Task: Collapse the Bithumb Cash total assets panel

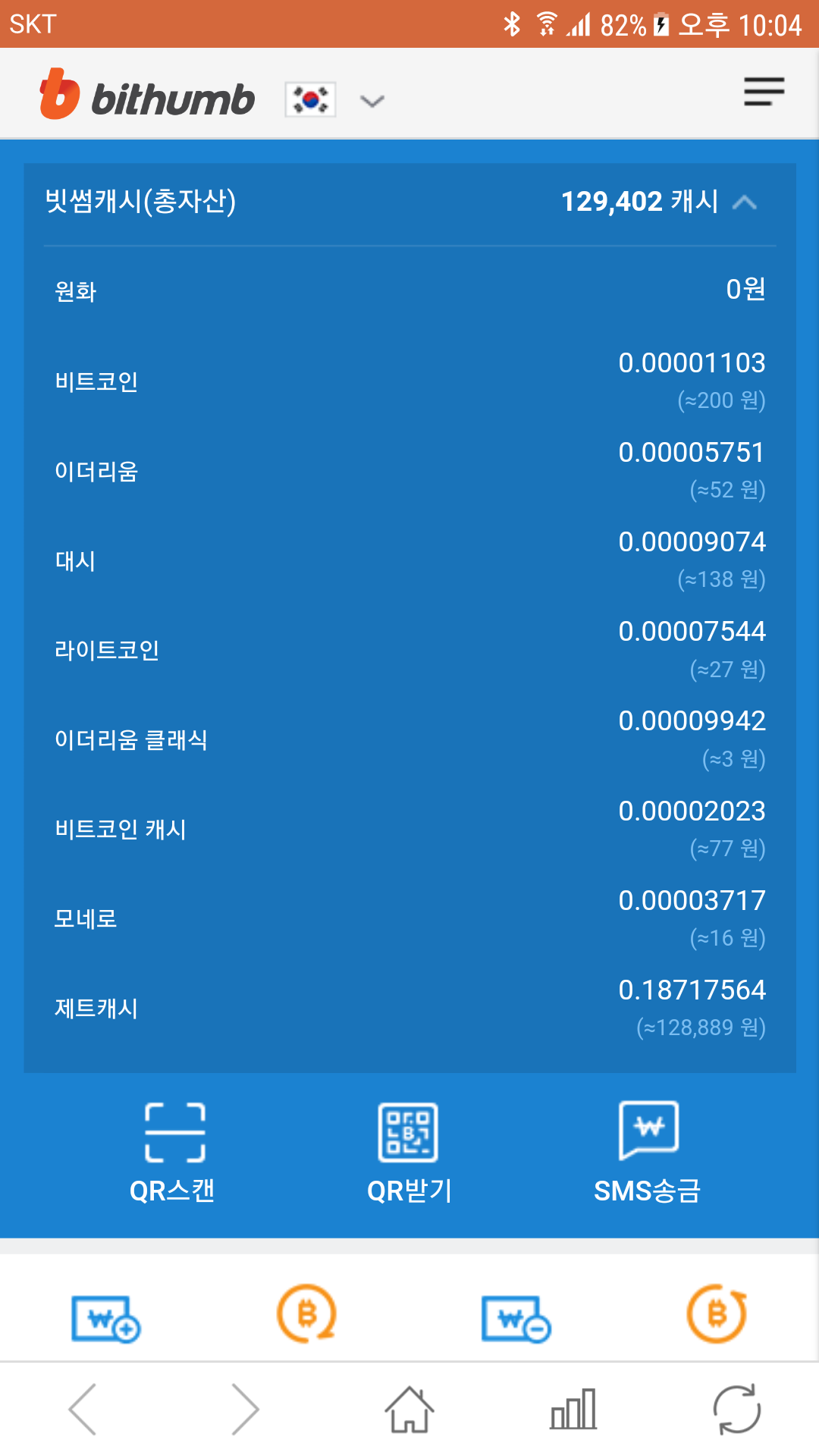Action: (745, 202)
